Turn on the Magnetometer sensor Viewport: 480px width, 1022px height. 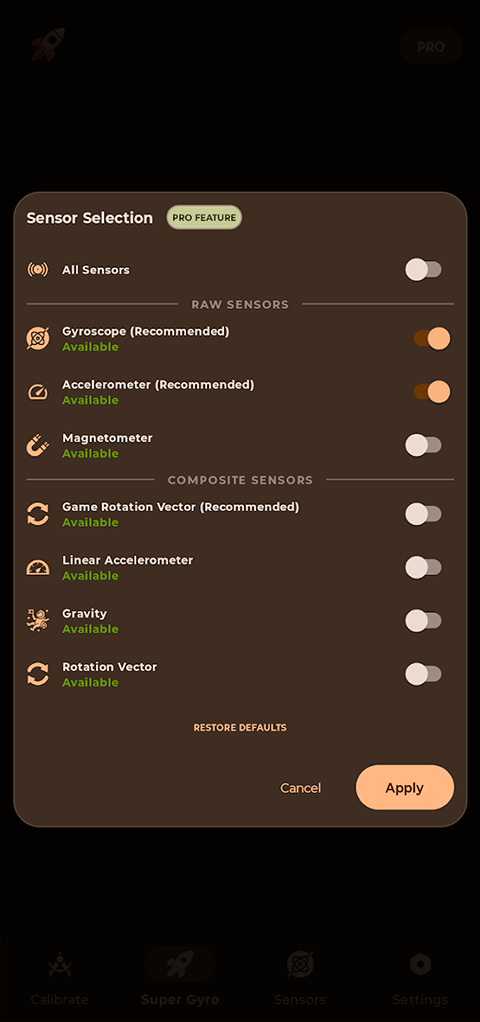423,445
